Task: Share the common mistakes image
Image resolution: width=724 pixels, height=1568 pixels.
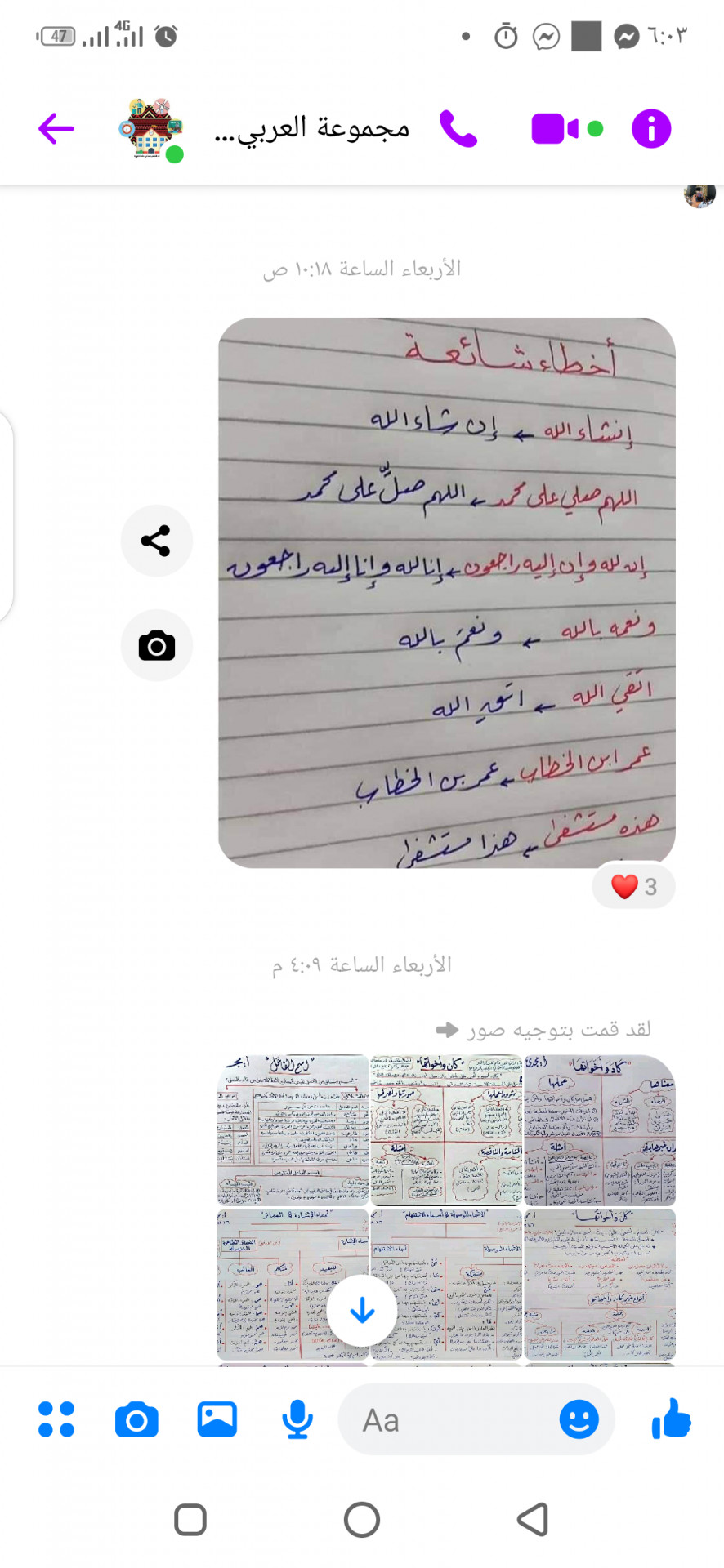Action: (x=156, y=541)
